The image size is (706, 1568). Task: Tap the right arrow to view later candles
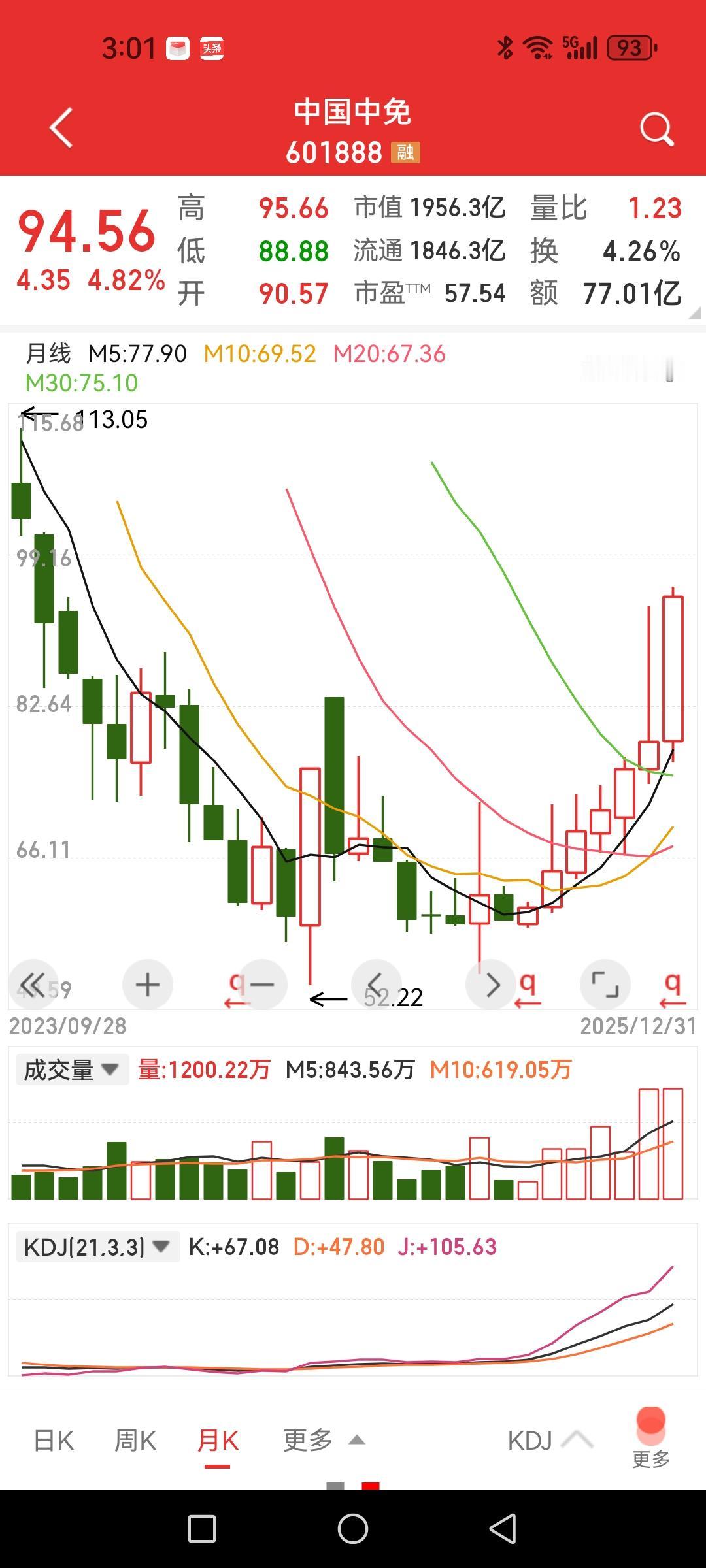point(492,985)
